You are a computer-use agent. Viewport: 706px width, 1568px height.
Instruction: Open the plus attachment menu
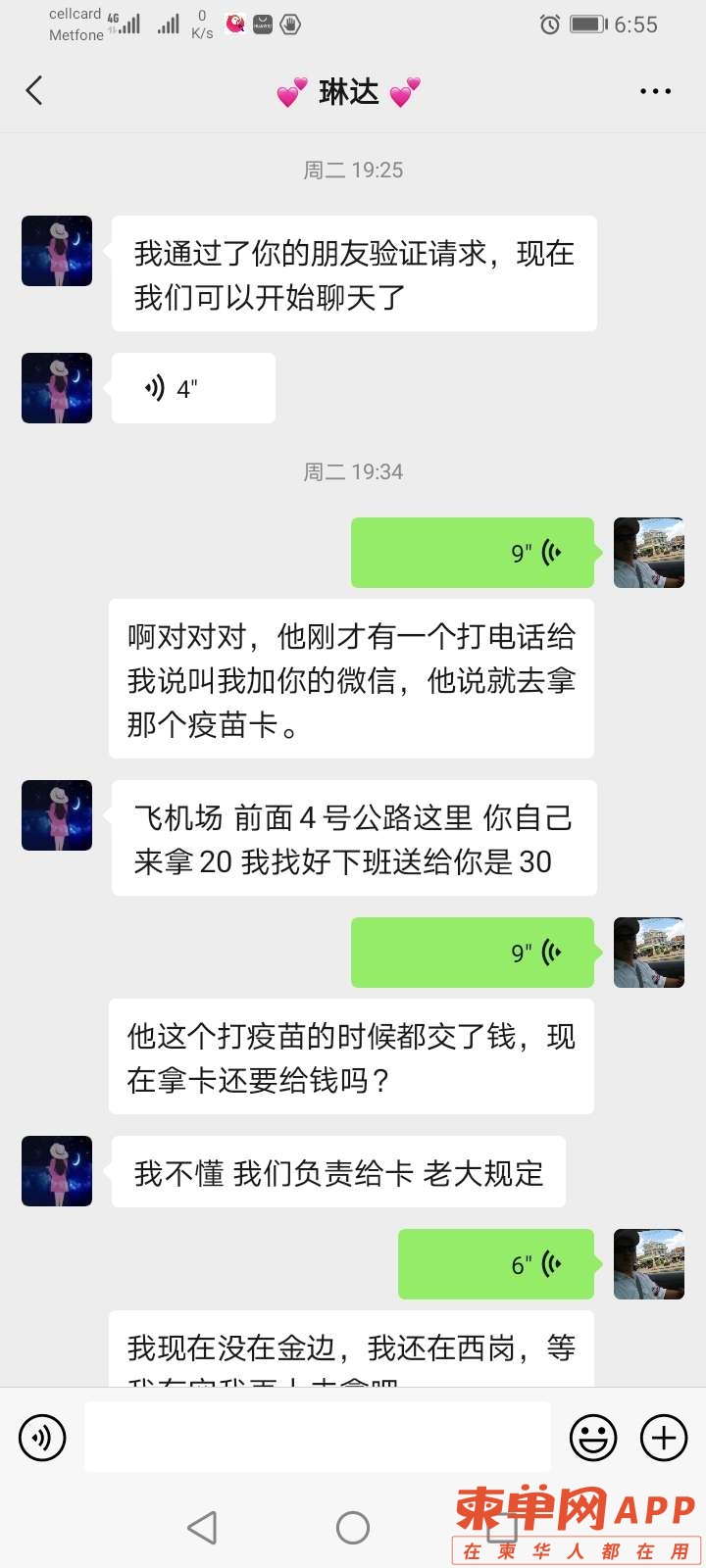coord(664,1438)
